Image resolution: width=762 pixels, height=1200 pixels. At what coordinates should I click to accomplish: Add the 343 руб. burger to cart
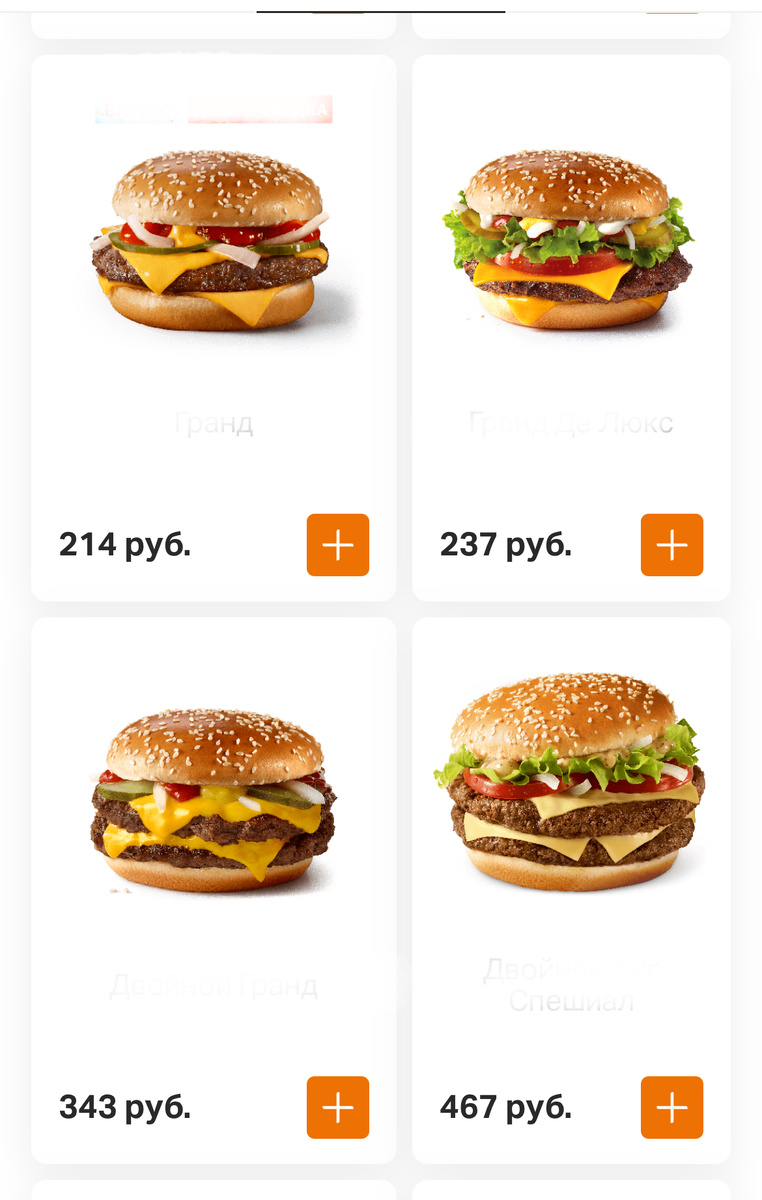click(x=338, y=1107)
